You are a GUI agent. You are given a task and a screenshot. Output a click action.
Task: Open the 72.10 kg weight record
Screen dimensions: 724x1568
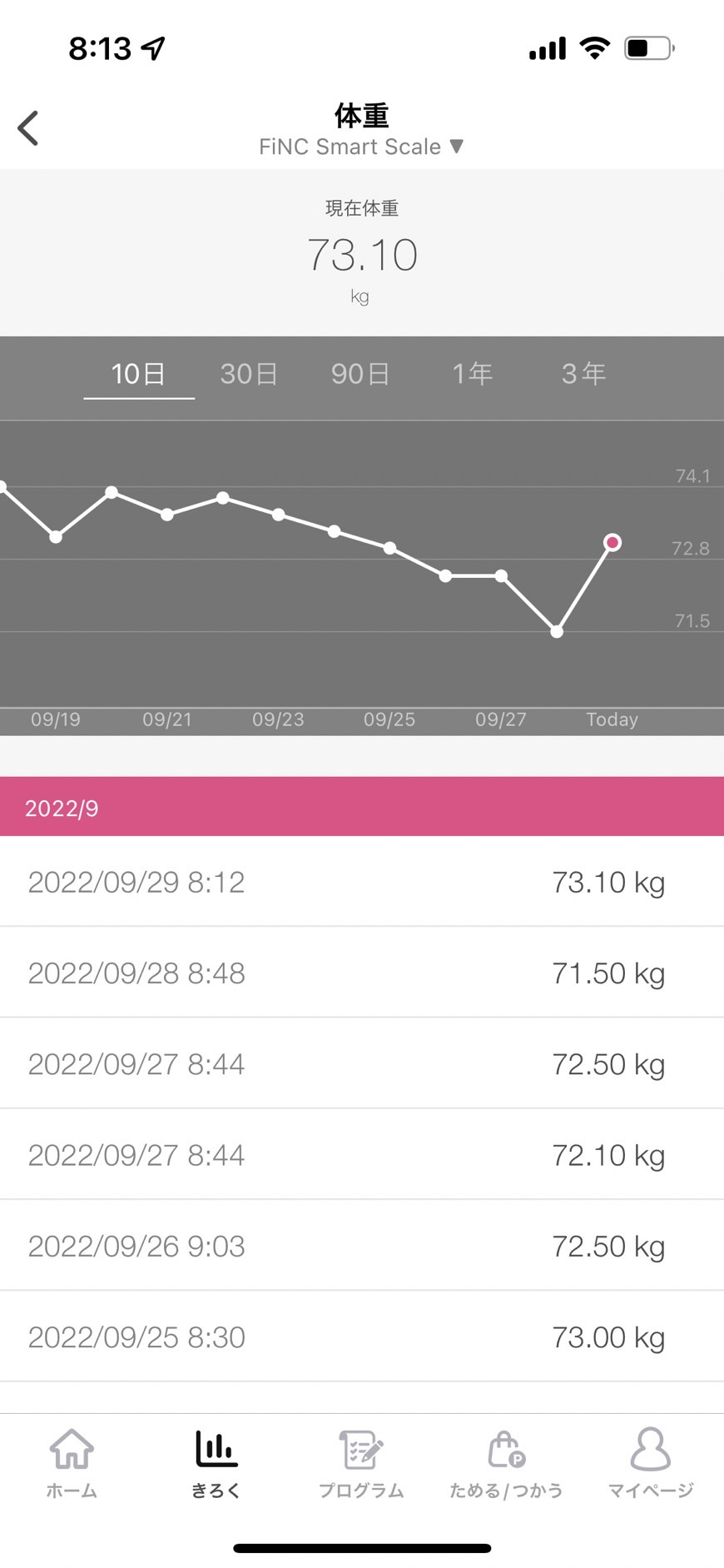[362, 1155]
